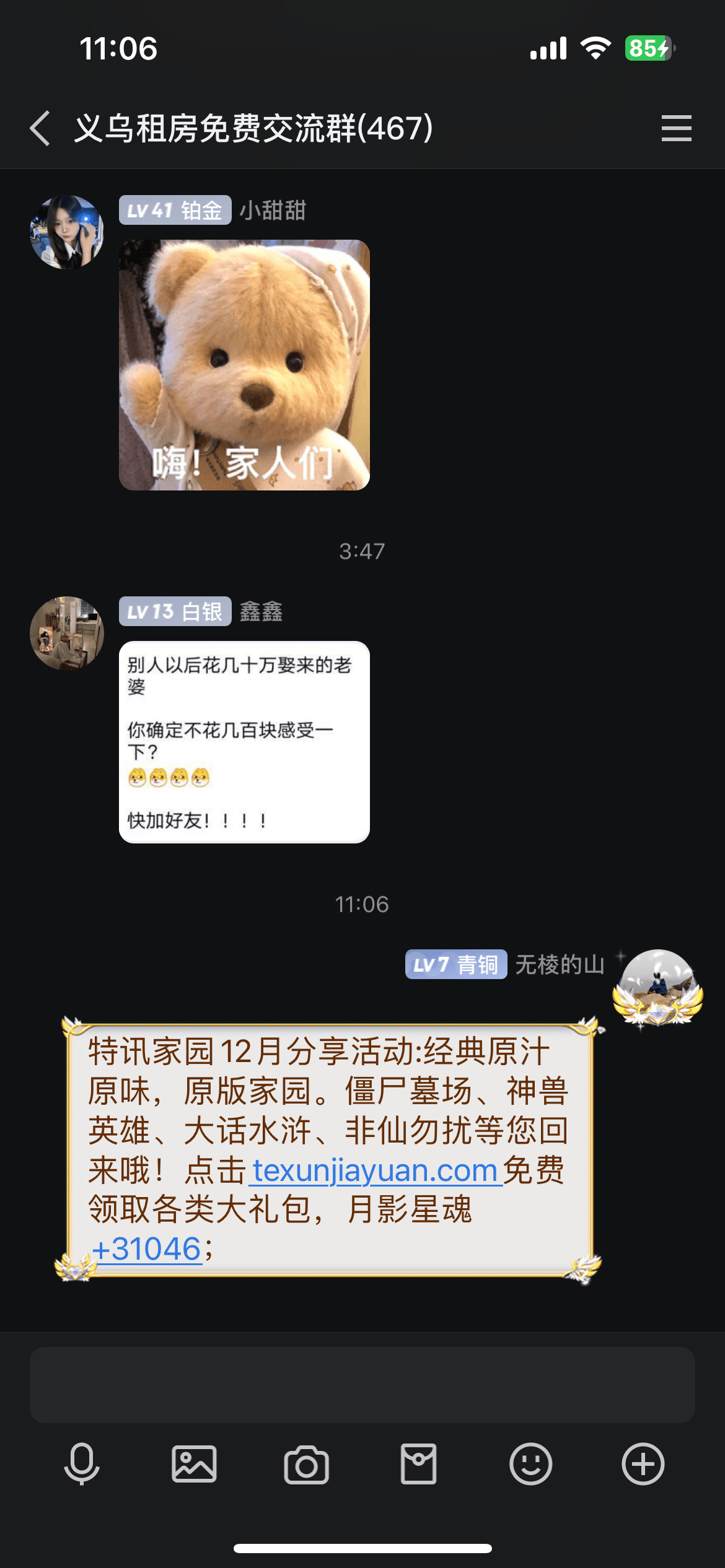Open the group chat menu
Viewport: 725px width, 1568px height.
[x=676, y=128]
